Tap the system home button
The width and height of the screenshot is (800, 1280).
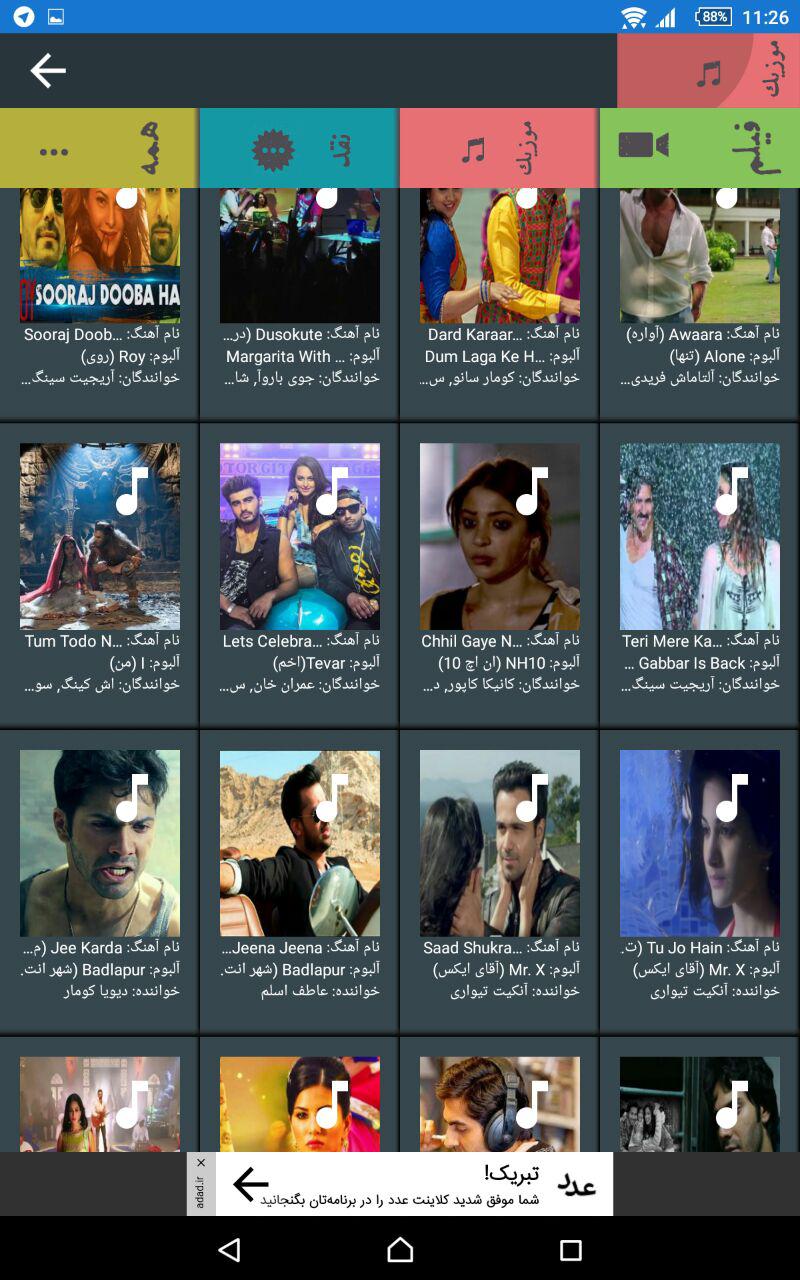(400, 1249)
